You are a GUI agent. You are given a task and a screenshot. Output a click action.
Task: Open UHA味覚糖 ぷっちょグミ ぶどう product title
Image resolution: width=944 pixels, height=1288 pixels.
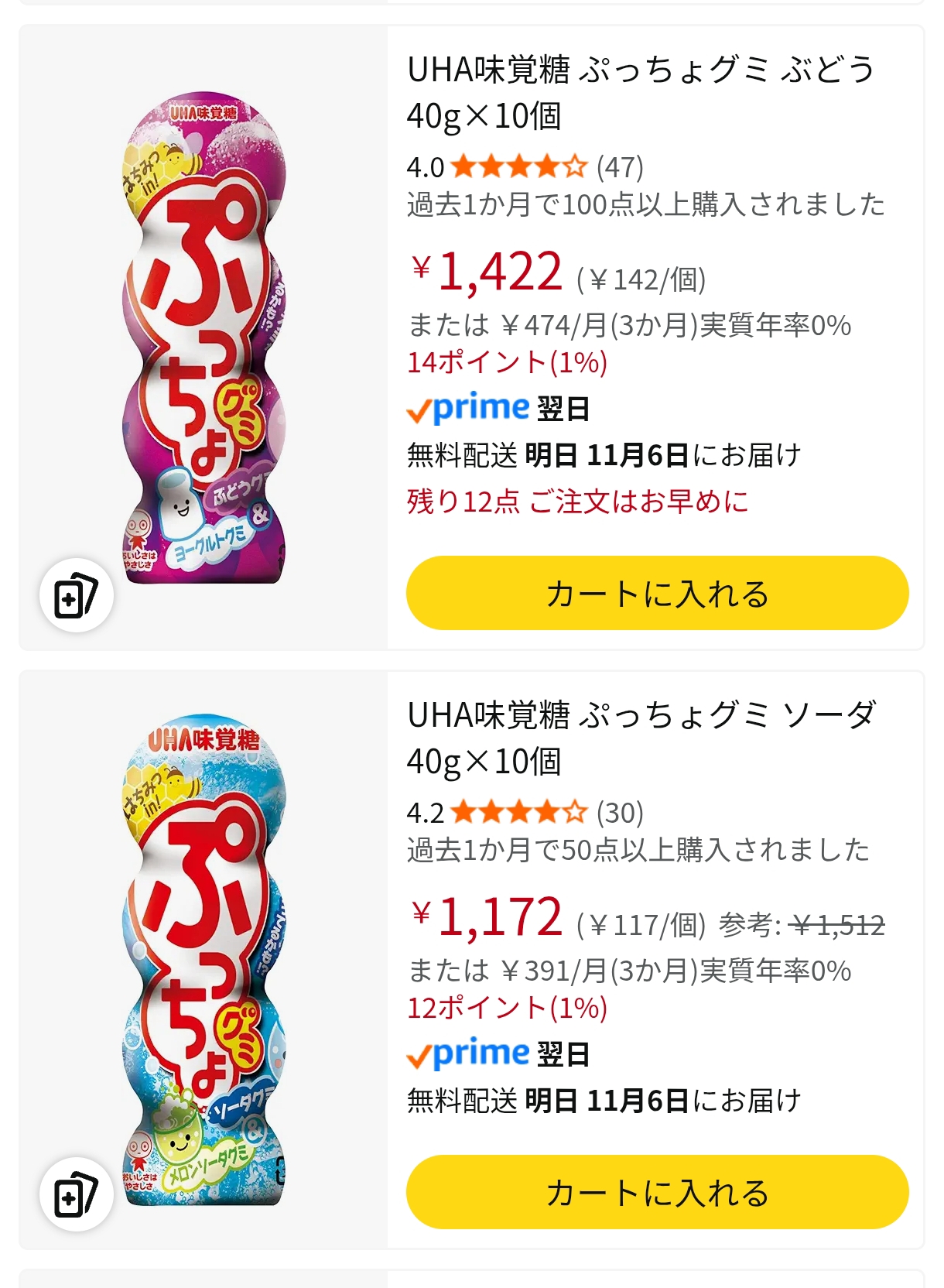tap(641, 93)
